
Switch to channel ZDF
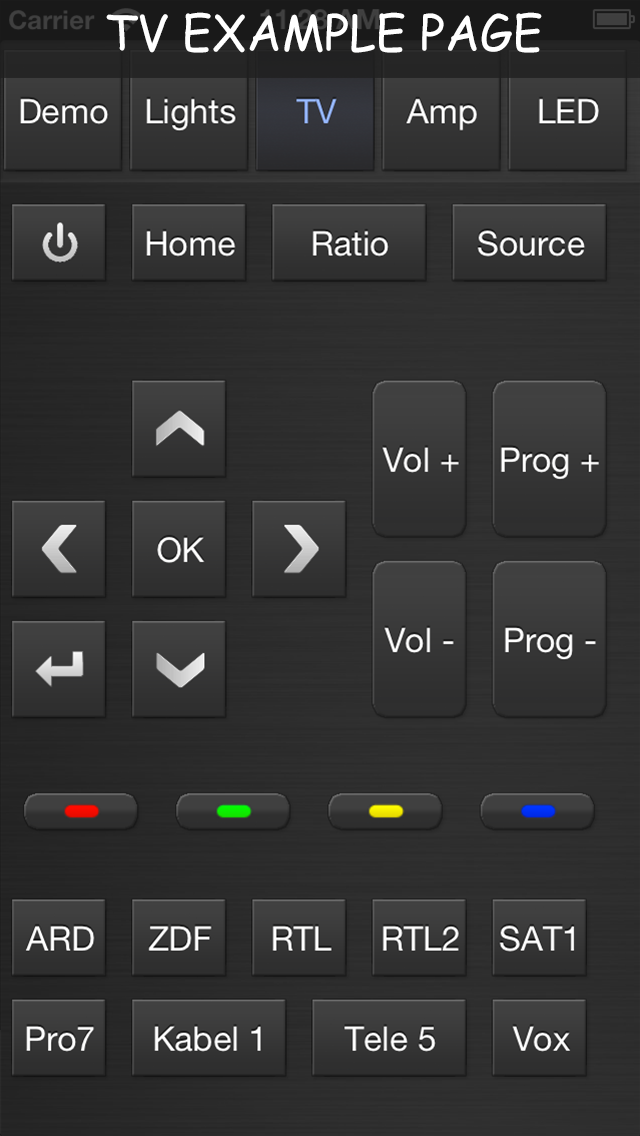179,937
